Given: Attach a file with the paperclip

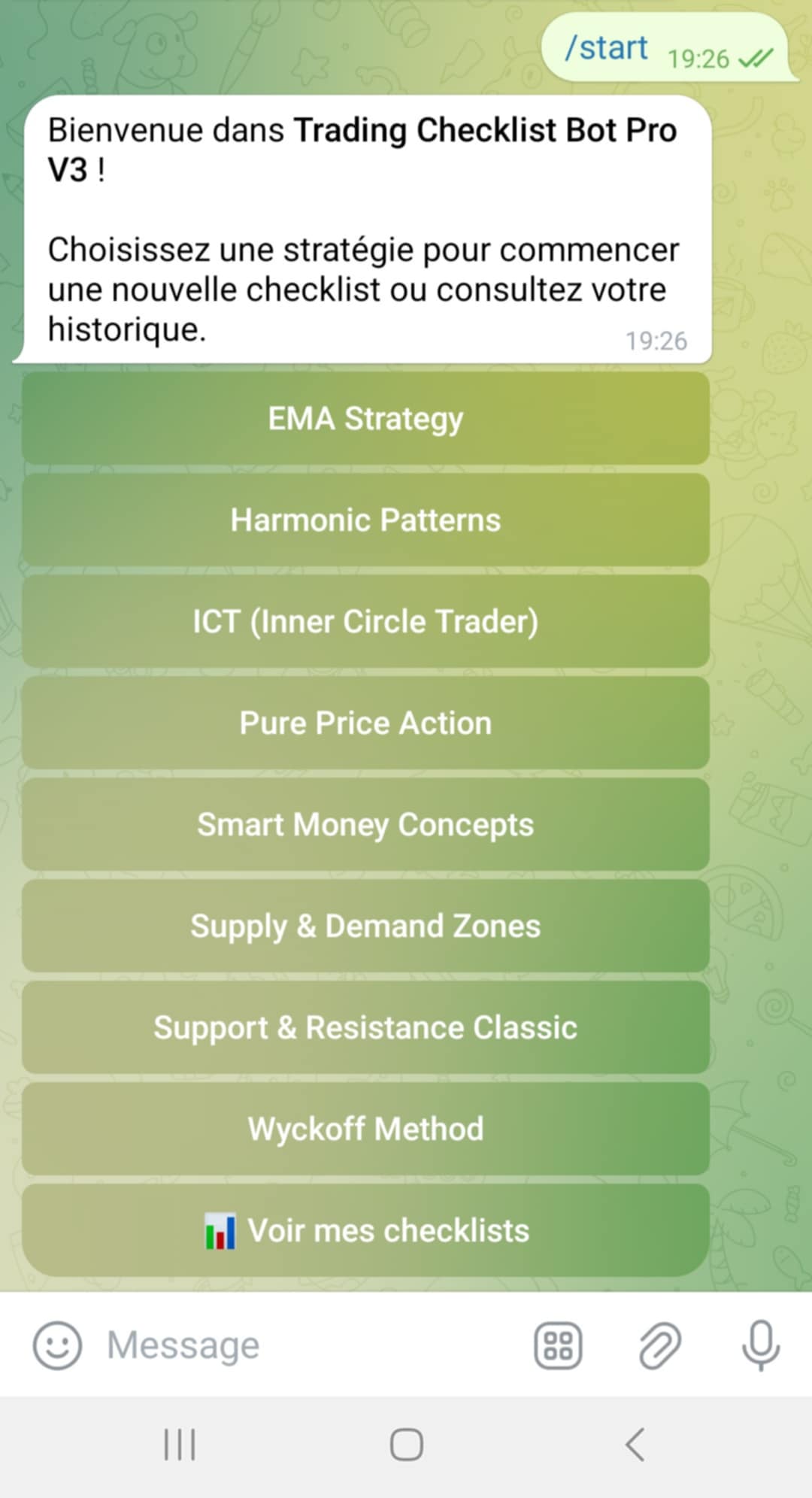Looking at the screenshot, I should 659,1345.
